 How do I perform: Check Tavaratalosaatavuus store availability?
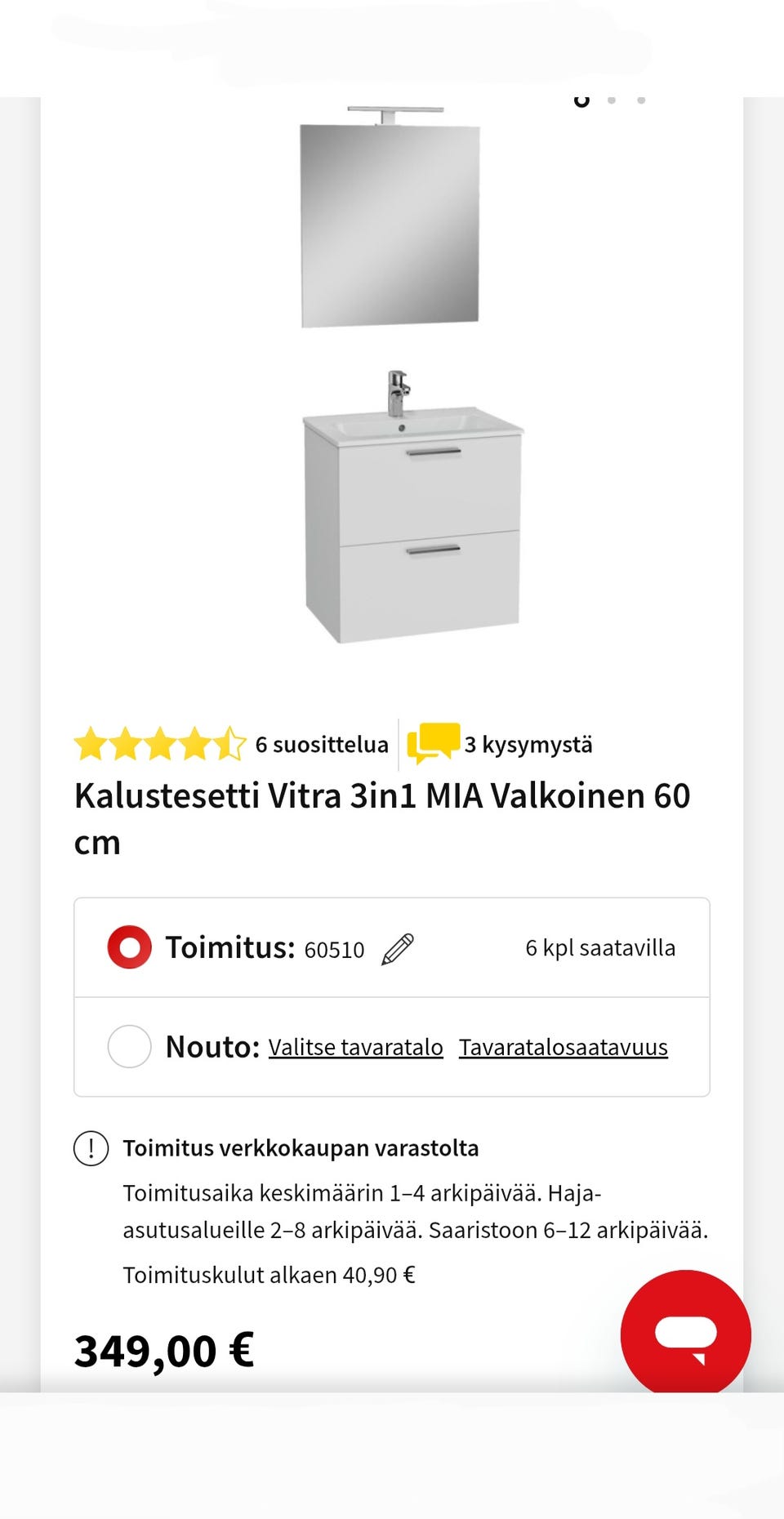coord(564,1046)
